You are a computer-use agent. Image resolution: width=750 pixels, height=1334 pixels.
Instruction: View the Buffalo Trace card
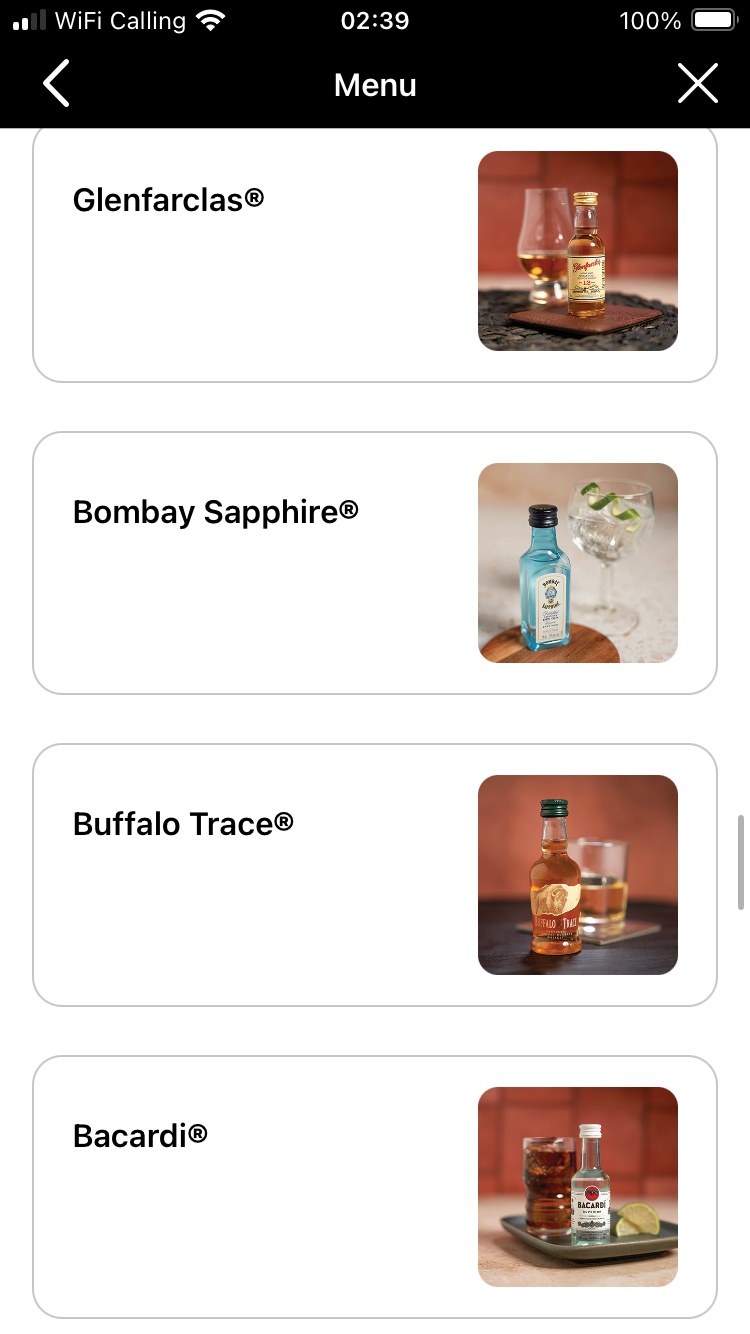click(x=375, y=875)
